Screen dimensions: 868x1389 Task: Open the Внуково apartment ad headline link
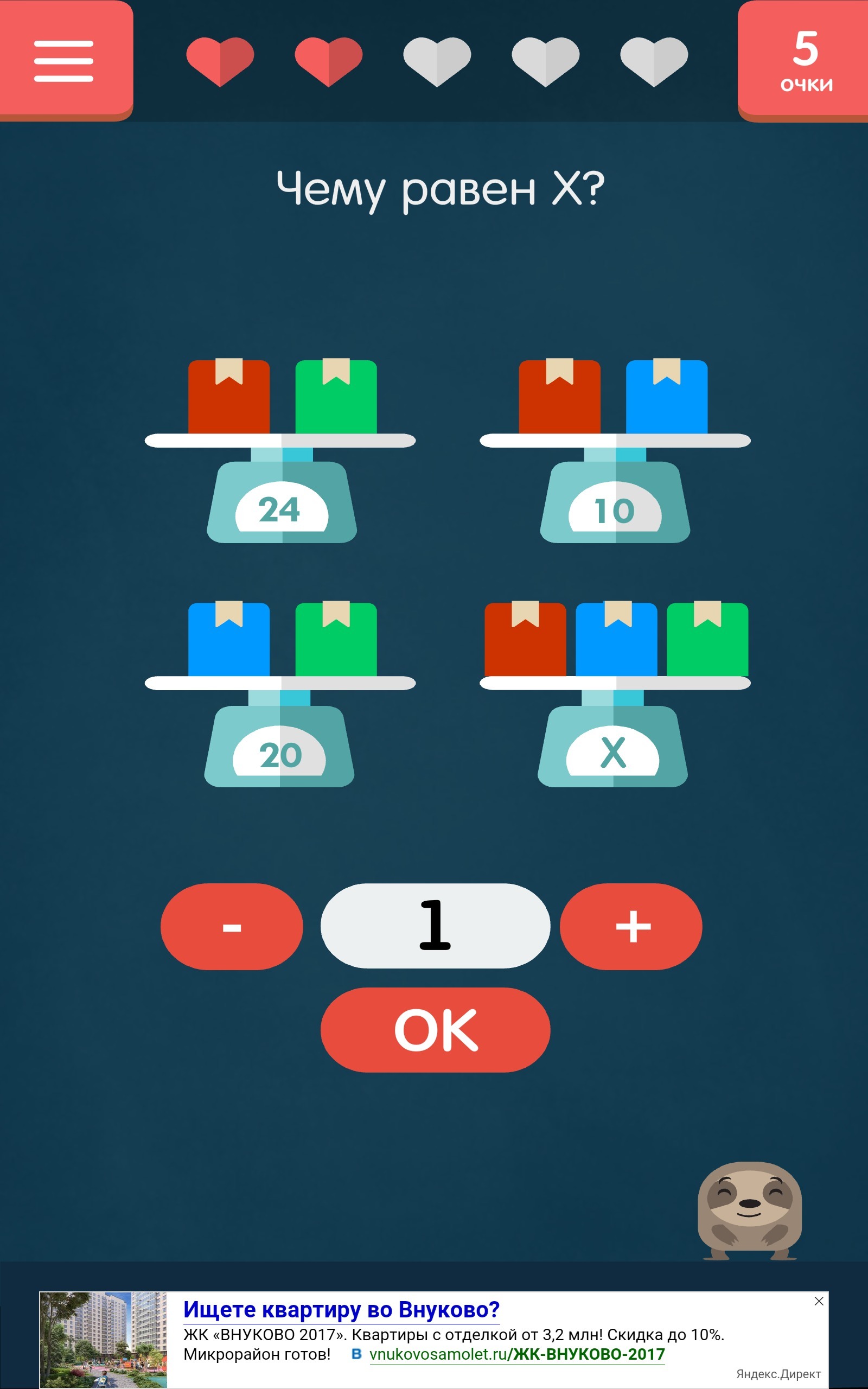point(341,1309)
